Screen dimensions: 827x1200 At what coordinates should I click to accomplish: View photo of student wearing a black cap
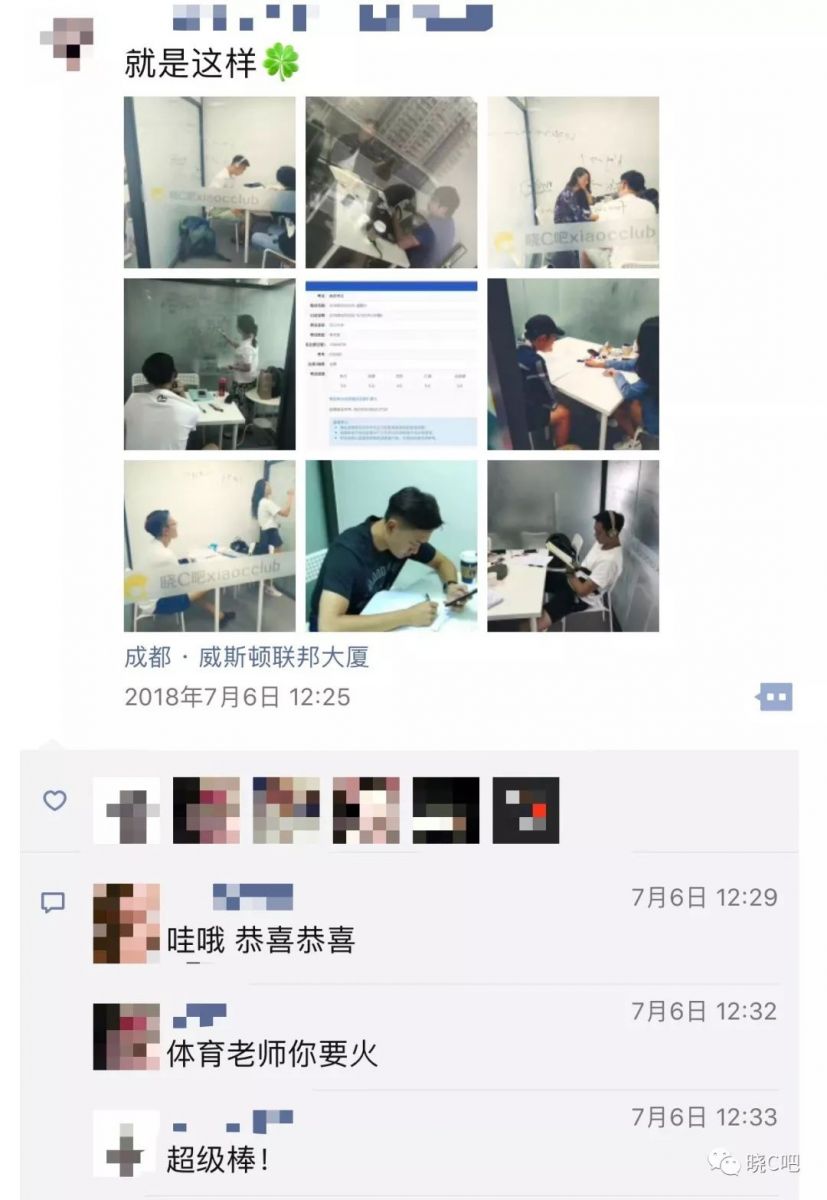coord(573,364)
